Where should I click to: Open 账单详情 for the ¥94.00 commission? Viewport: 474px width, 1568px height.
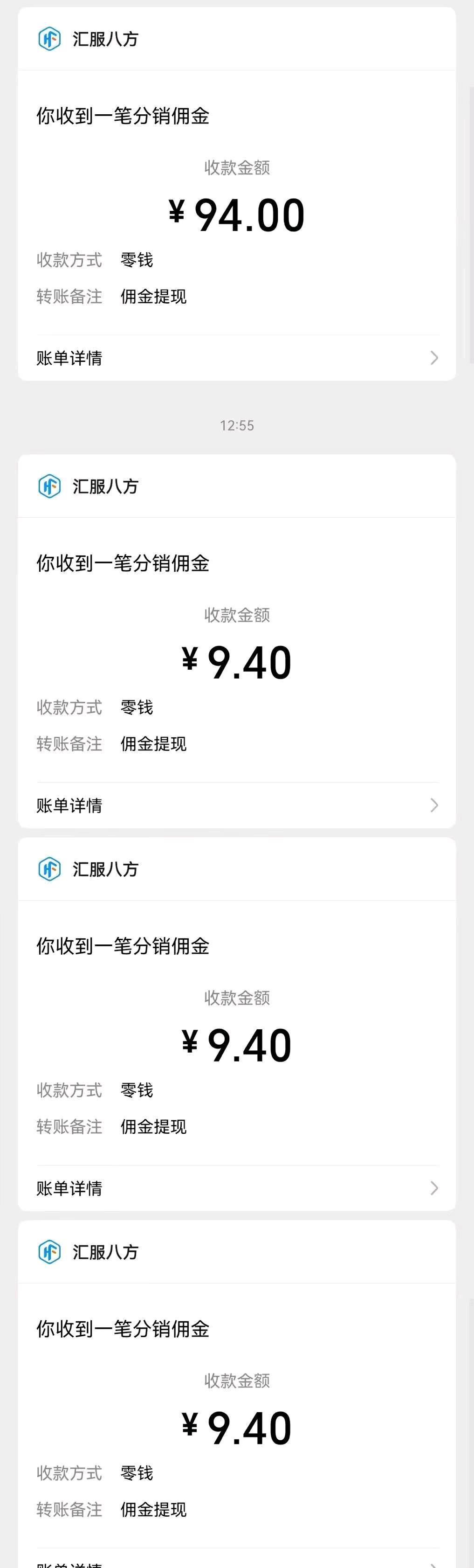click(x=237, y=358)
